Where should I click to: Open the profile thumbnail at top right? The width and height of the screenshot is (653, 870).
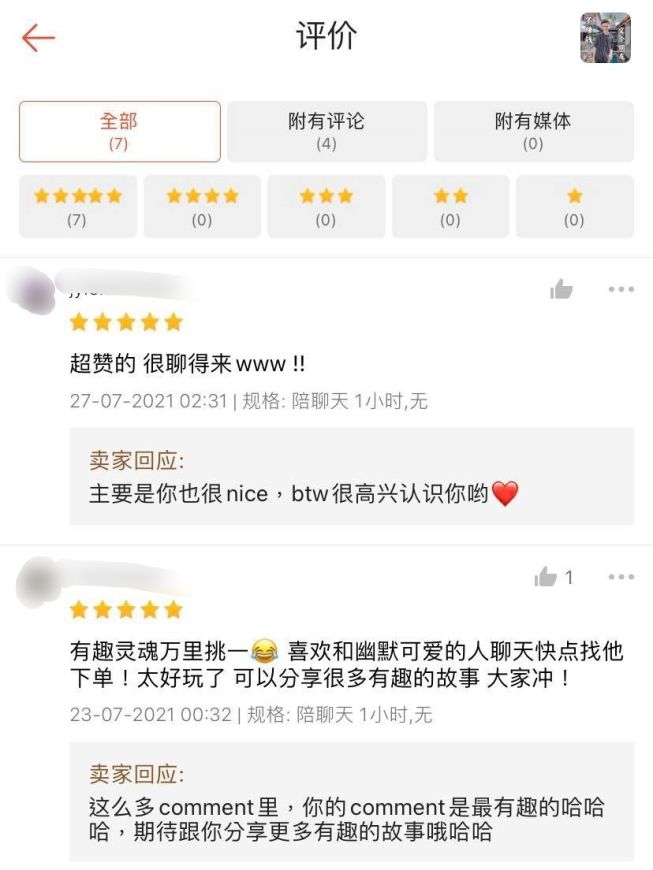pyautogui.click(x=605, y=38)
